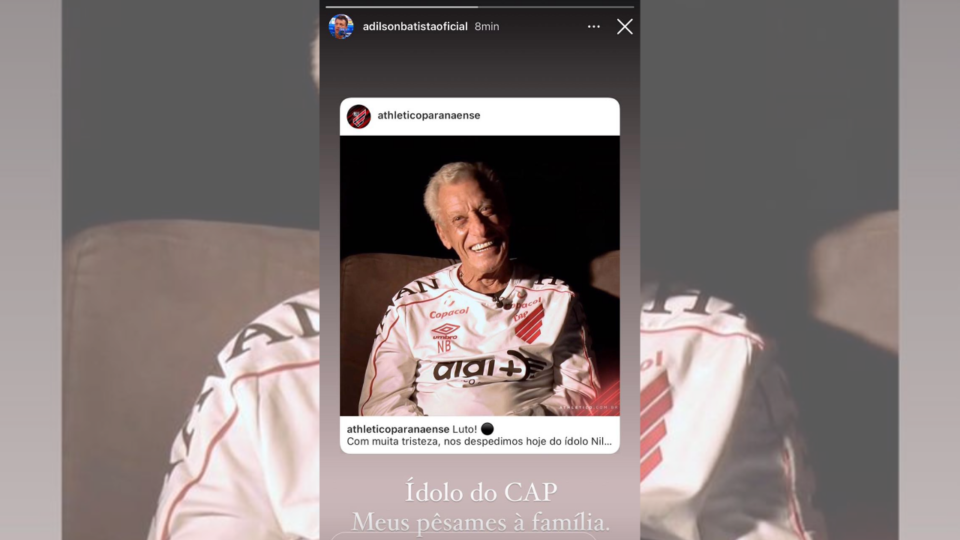Close the story viewer
Screen dimensions: 960x540
624,27
